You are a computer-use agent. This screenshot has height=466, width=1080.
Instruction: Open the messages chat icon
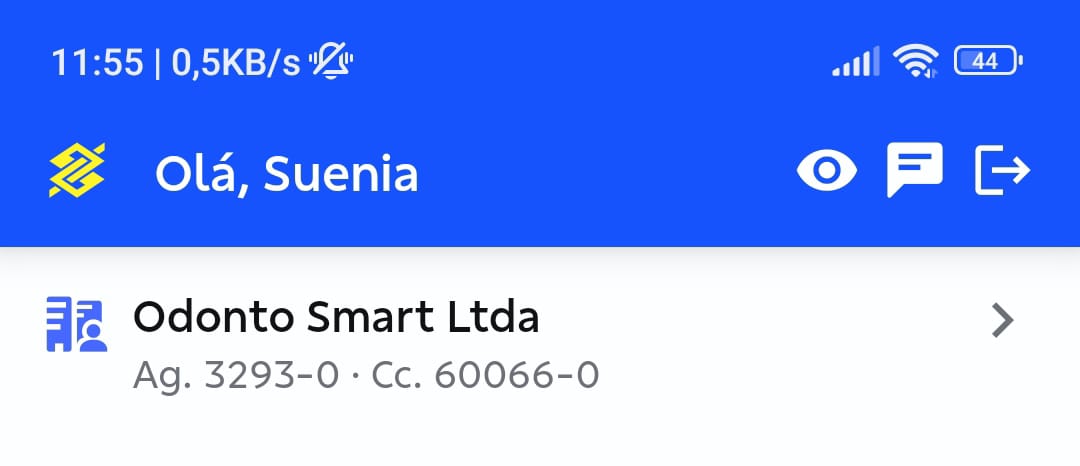pyautogui.click(x=915, y=171)
